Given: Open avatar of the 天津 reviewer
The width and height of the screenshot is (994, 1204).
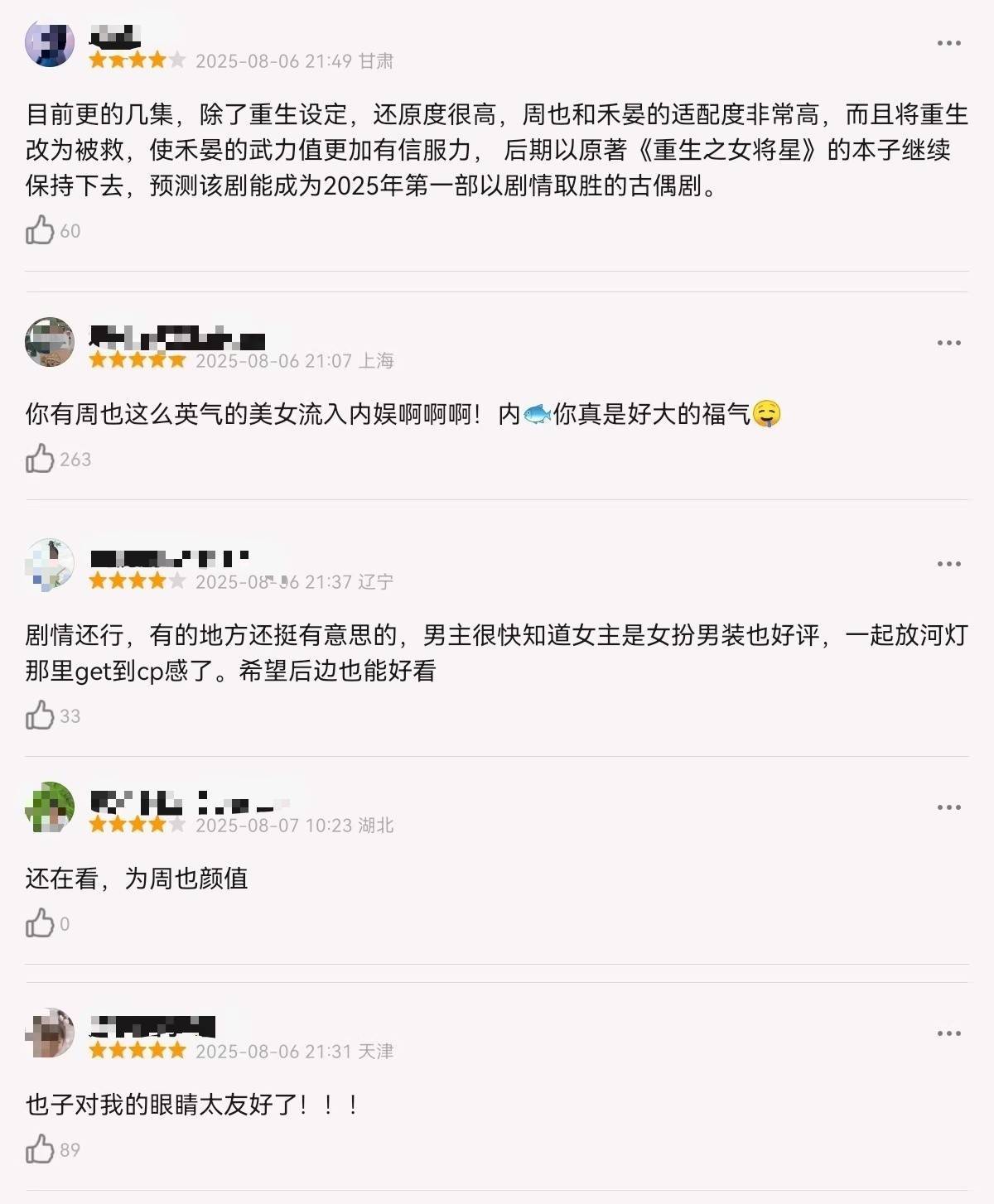Looking at the screenshot, I should 50,1033.
